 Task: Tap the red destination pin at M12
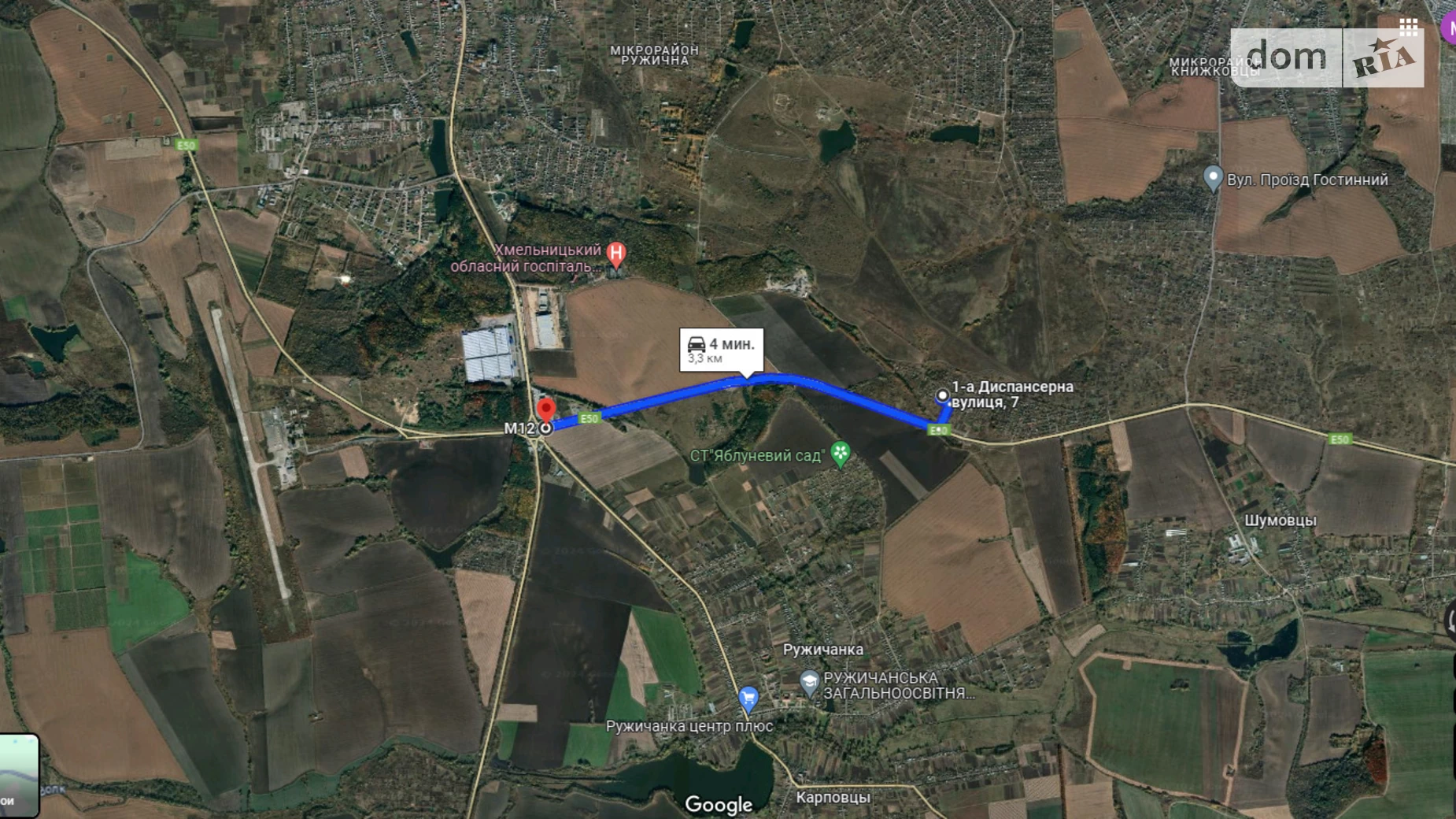click(x=545, y=411)
